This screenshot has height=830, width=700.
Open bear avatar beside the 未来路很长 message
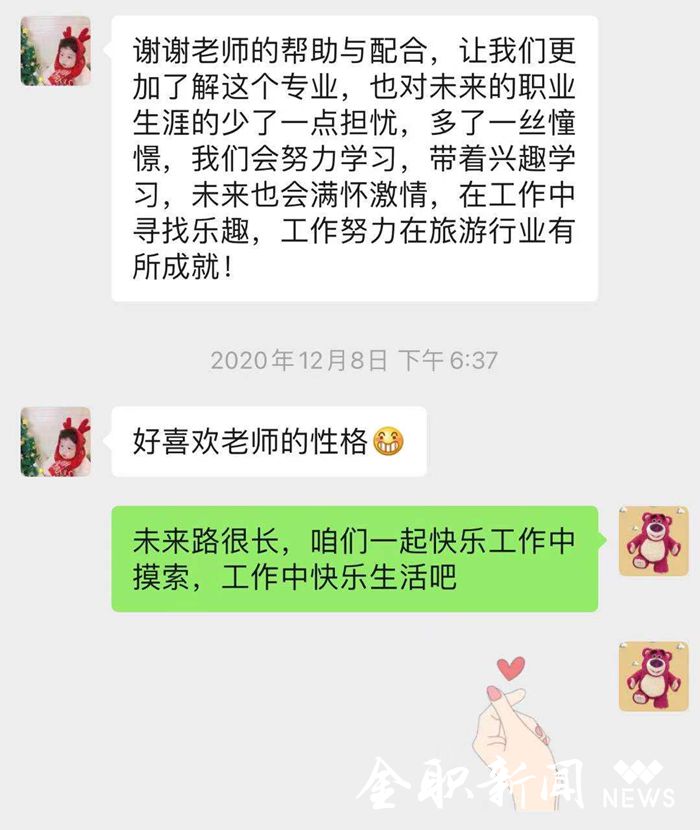[653, 541]
